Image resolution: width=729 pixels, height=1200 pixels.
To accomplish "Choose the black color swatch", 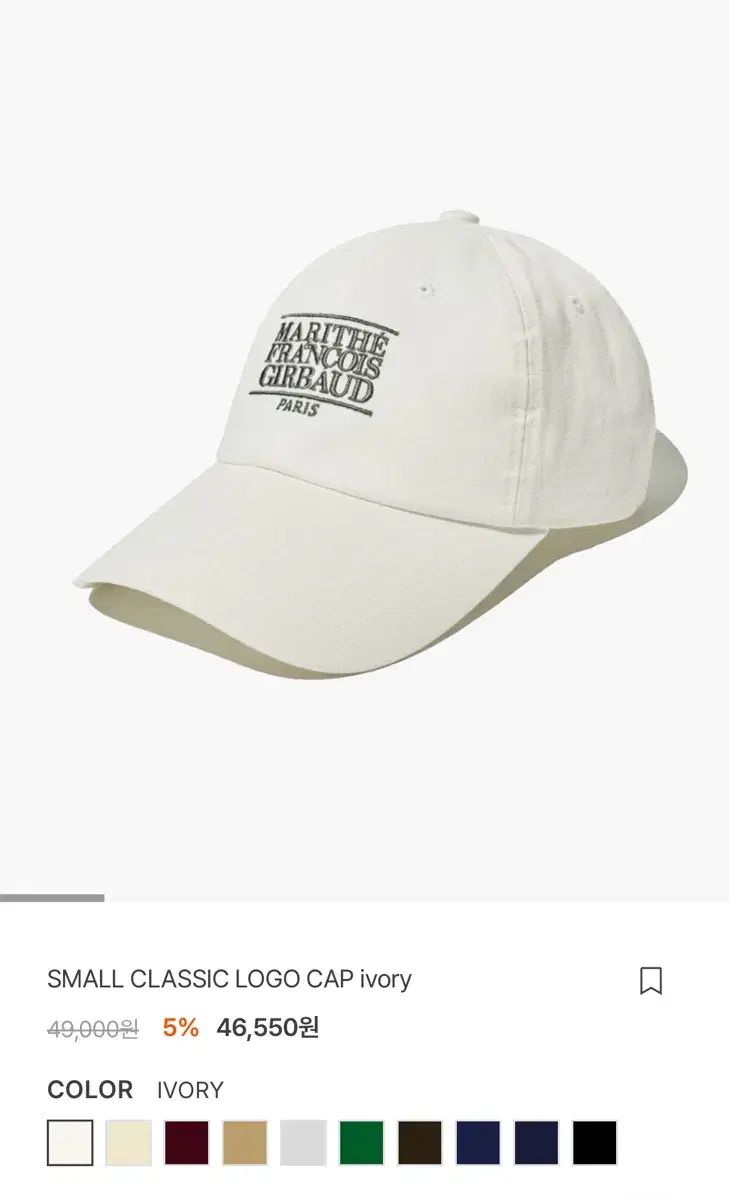I will click(595, 1143).
